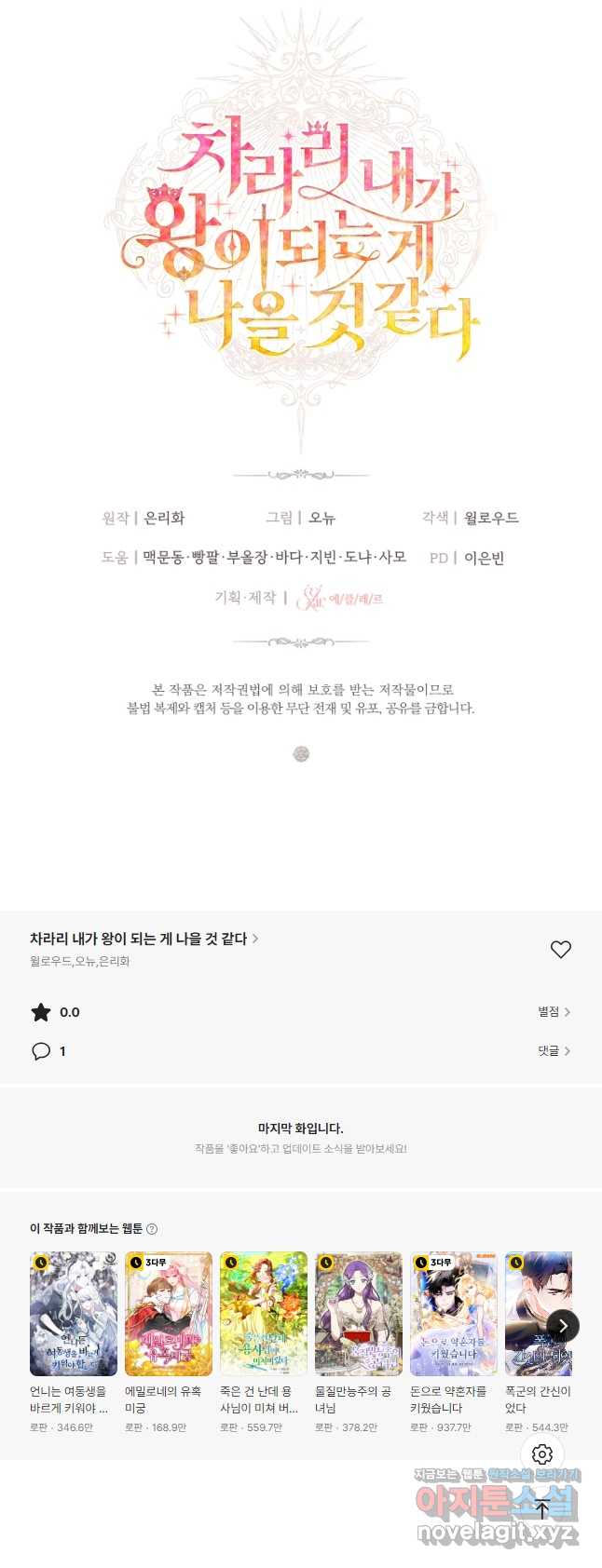Open webtoon 에밀로네의 유혹 미궁
602x1568 pixels.
coord(169,1314)
